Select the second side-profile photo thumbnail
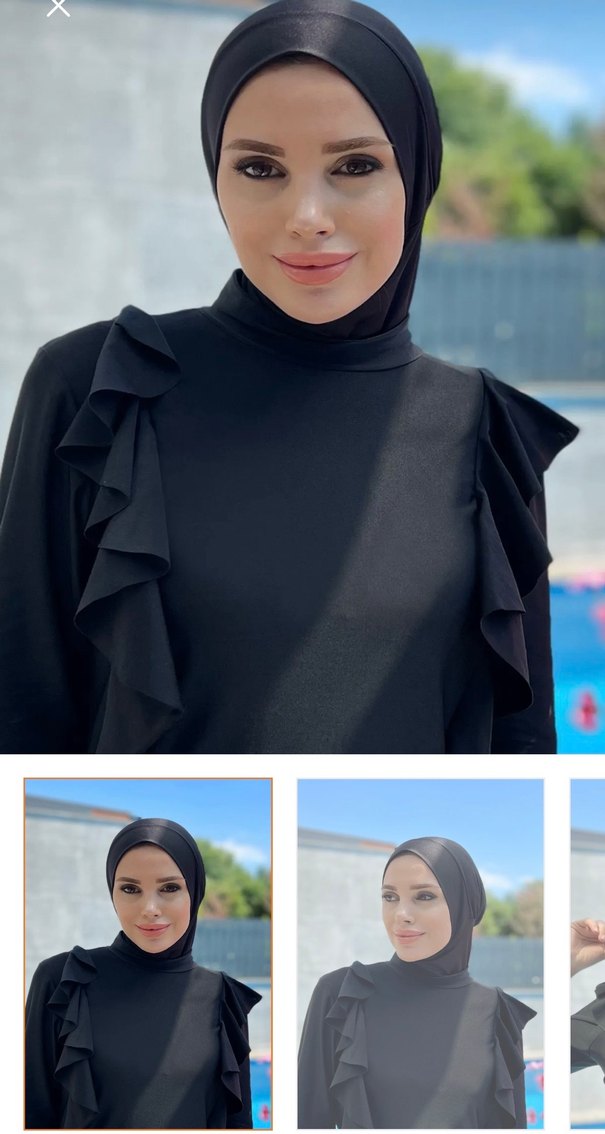This screenshot has height=1134, width=605. [x=420, y=953]
